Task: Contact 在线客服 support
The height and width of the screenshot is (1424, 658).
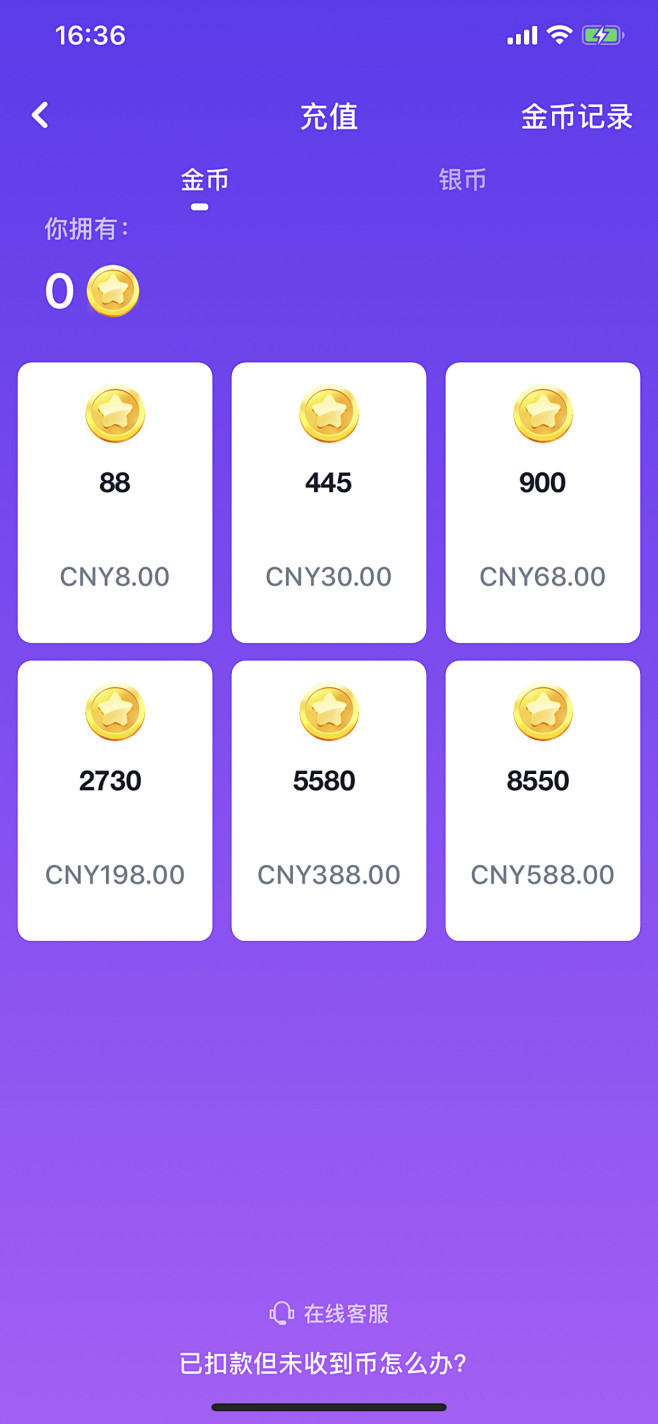Action: coord(330,1313)
